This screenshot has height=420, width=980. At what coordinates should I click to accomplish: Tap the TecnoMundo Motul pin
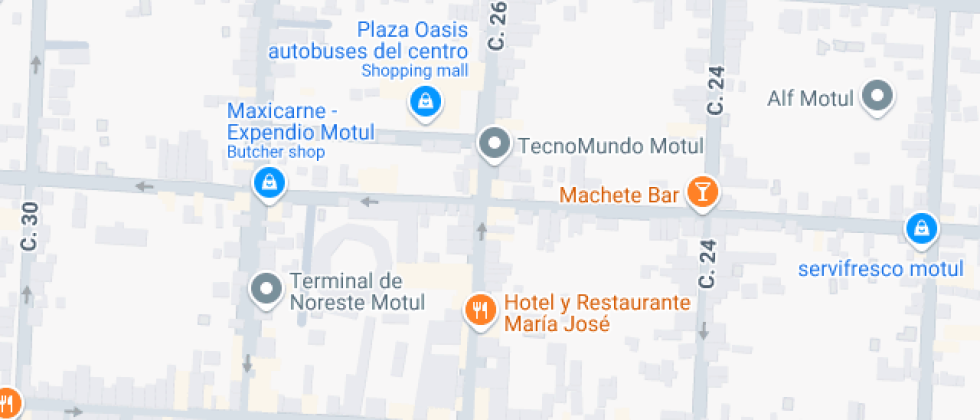click(x=494, y=145)
